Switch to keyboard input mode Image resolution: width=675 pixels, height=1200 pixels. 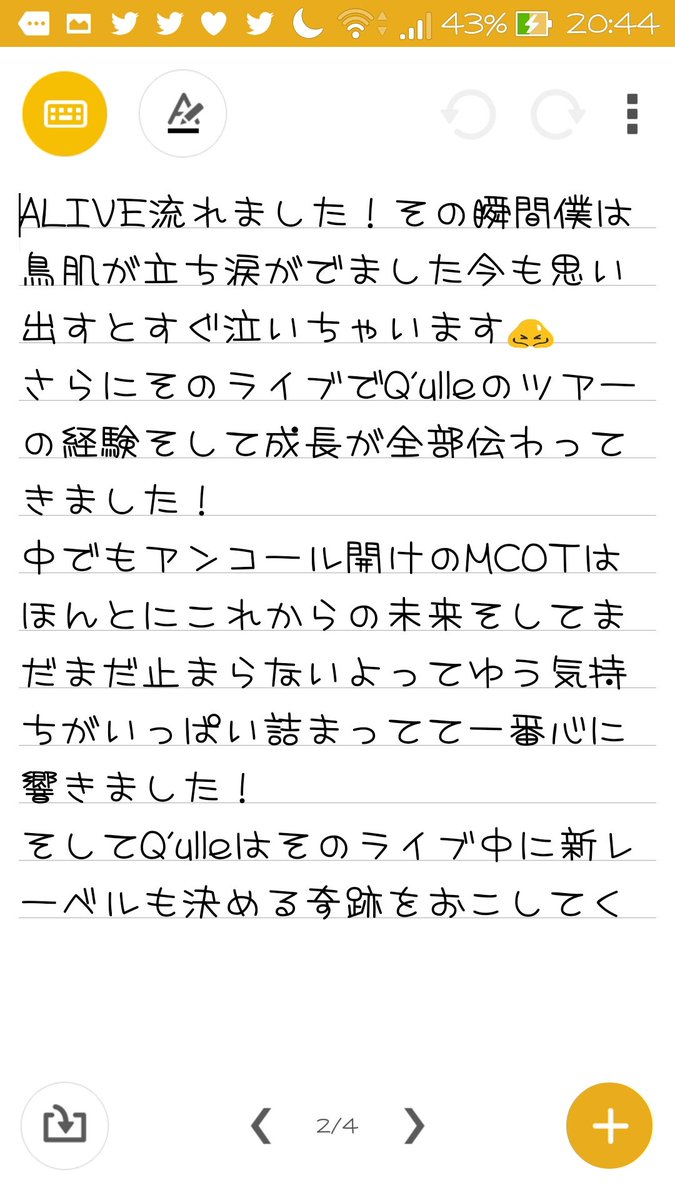coord(64,113)
